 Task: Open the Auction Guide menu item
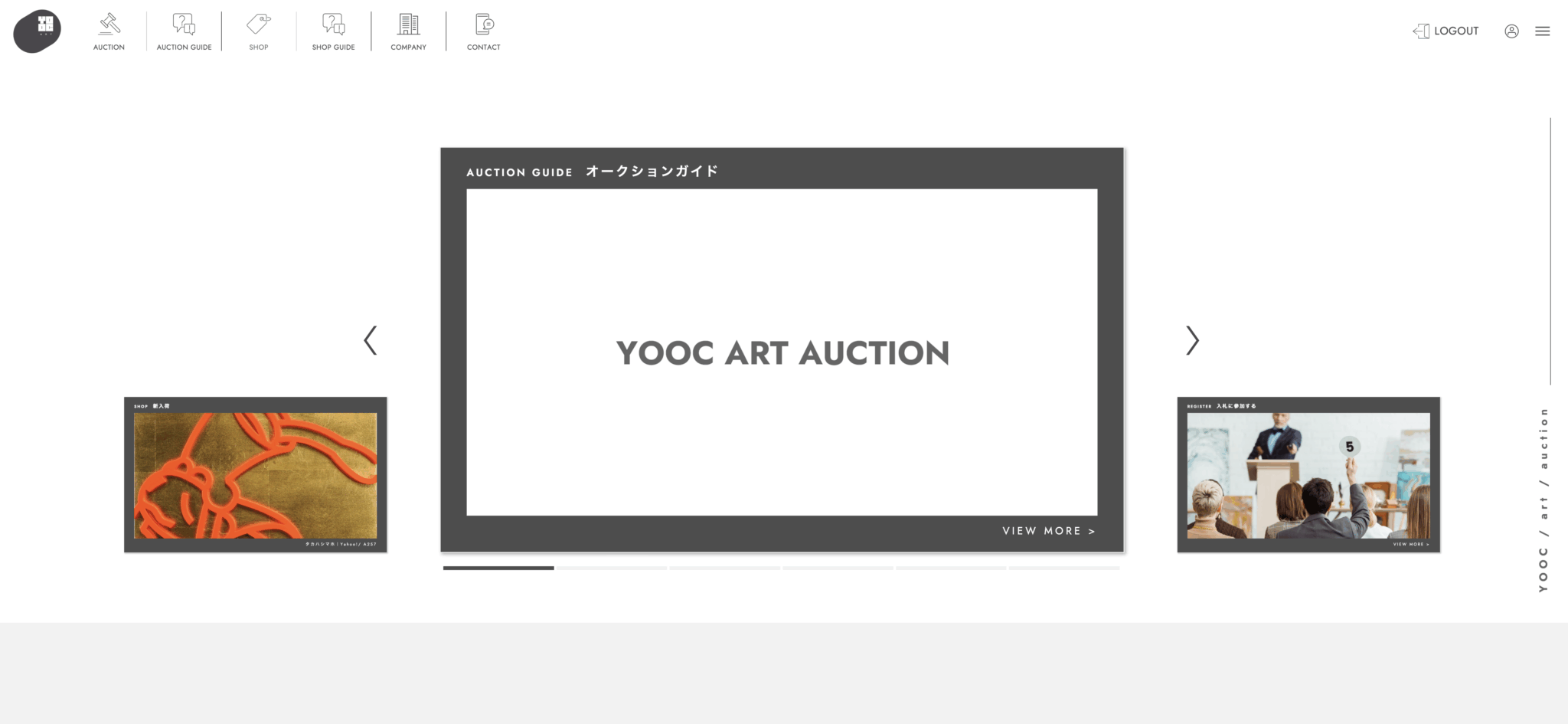[184, 32]
